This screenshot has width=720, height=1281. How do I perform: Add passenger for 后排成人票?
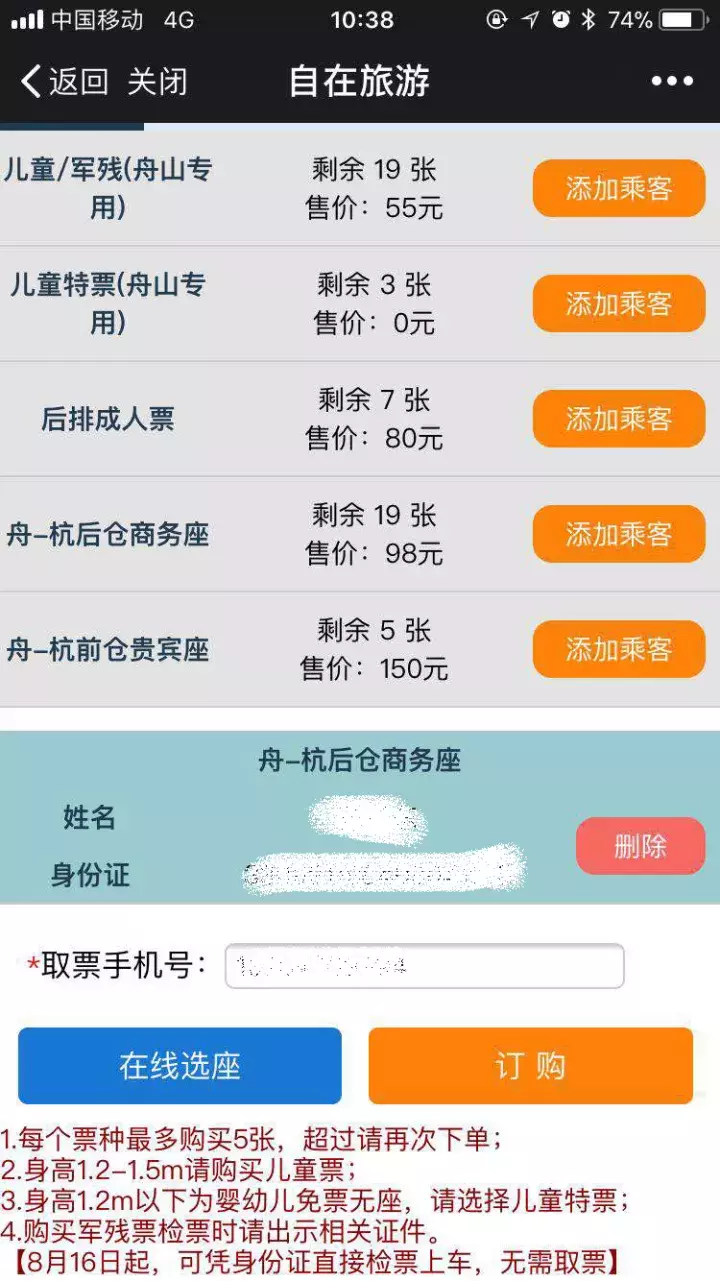(x=619, y=418)
